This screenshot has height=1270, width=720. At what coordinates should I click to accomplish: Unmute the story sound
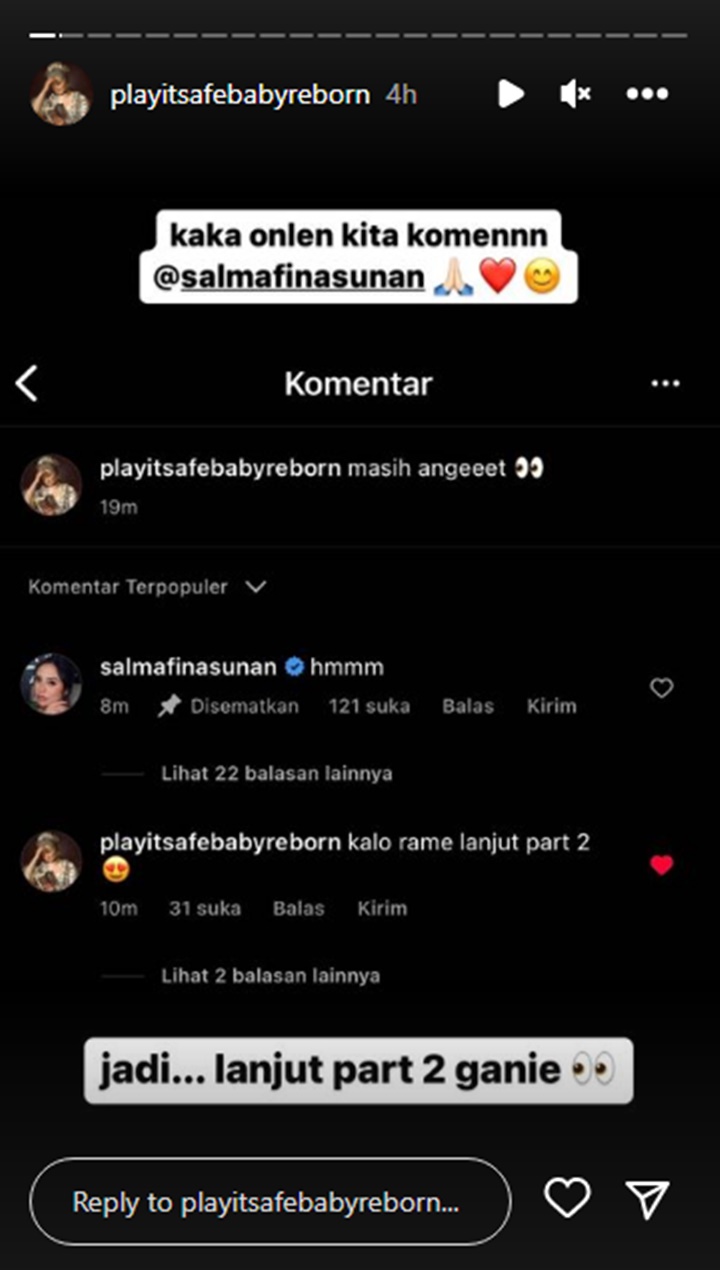pos(575,95)
